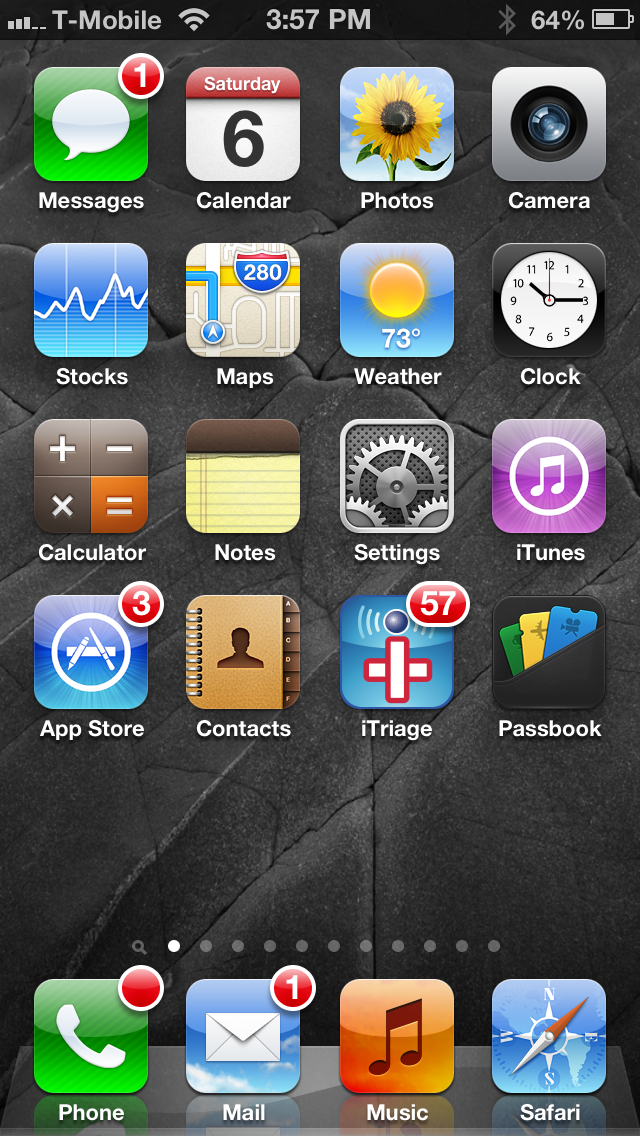Open the Stocks app
The height and width of the screenshot is (1136, 640).
[x=91, y=300]
